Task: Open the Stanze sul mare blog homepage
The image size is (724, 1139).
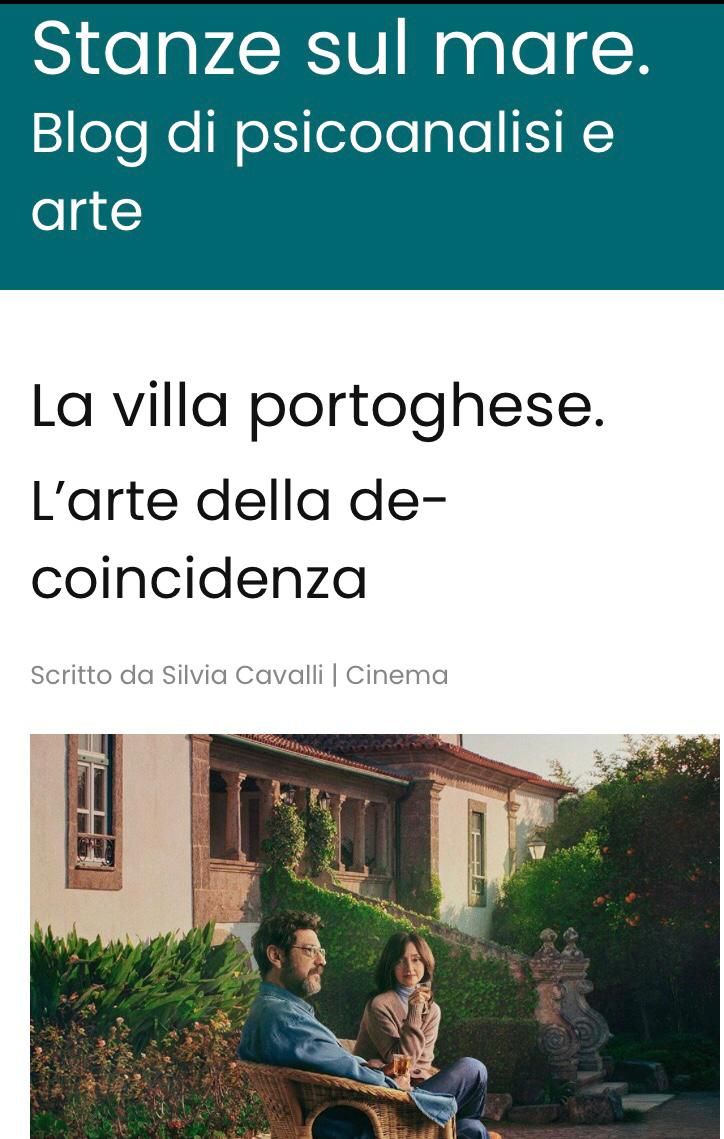Action: 341,49
